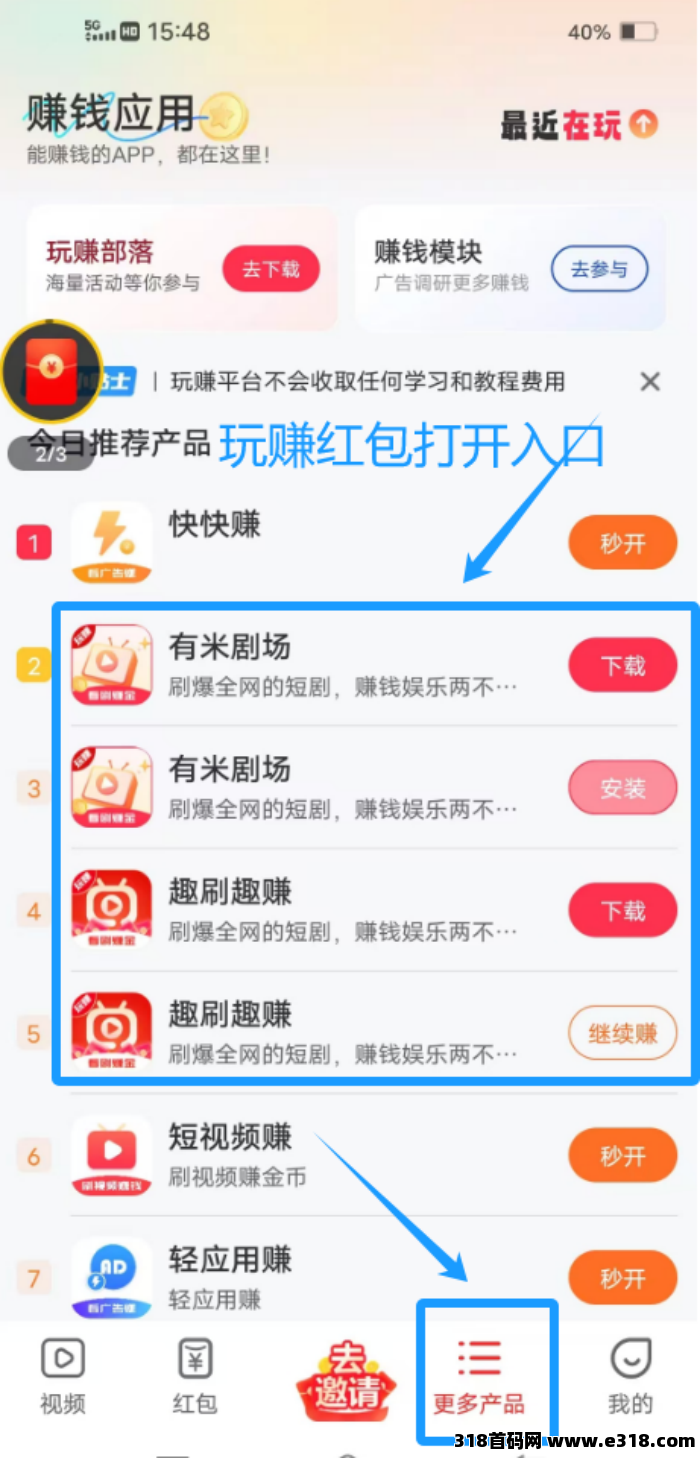Switch to the 更多产品 tab

pyautogui.click(x=478, y=1377)
